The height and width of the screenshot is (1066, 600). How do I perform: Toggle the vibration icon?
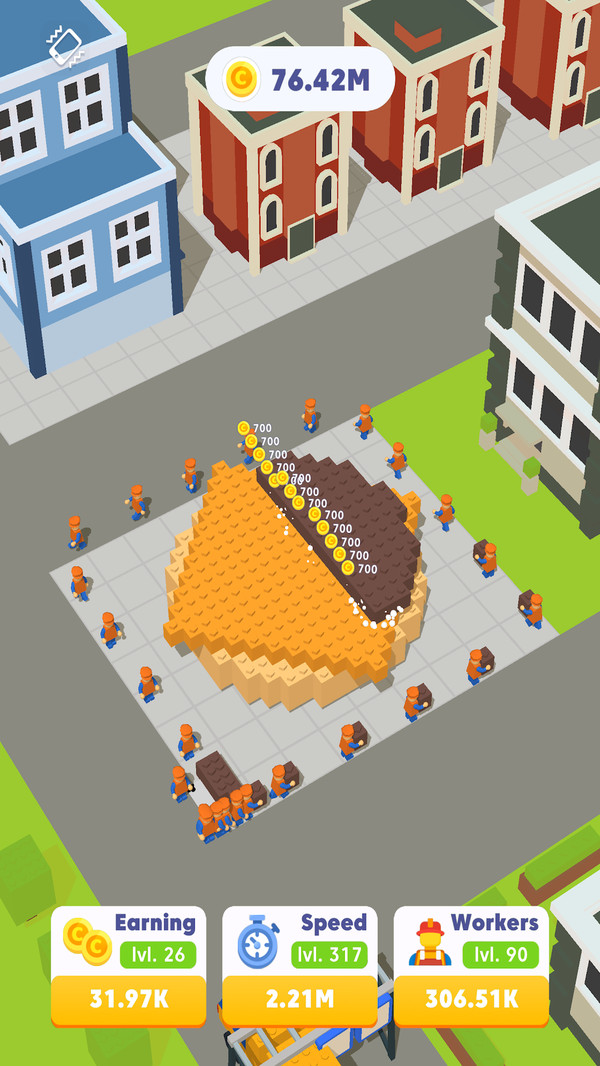click(64, 44)
